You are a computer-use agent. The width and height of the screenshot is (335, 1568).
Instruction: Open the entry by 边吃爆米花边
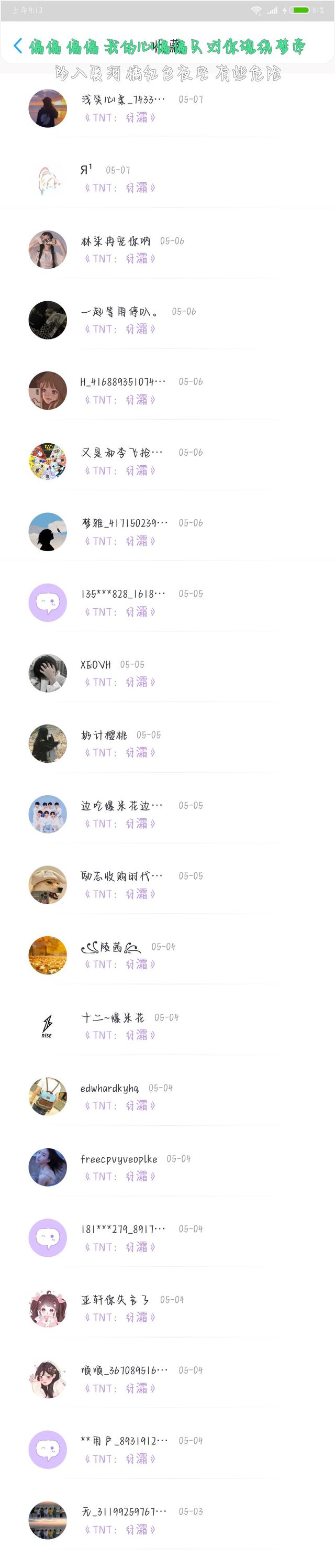coord(121,806)
